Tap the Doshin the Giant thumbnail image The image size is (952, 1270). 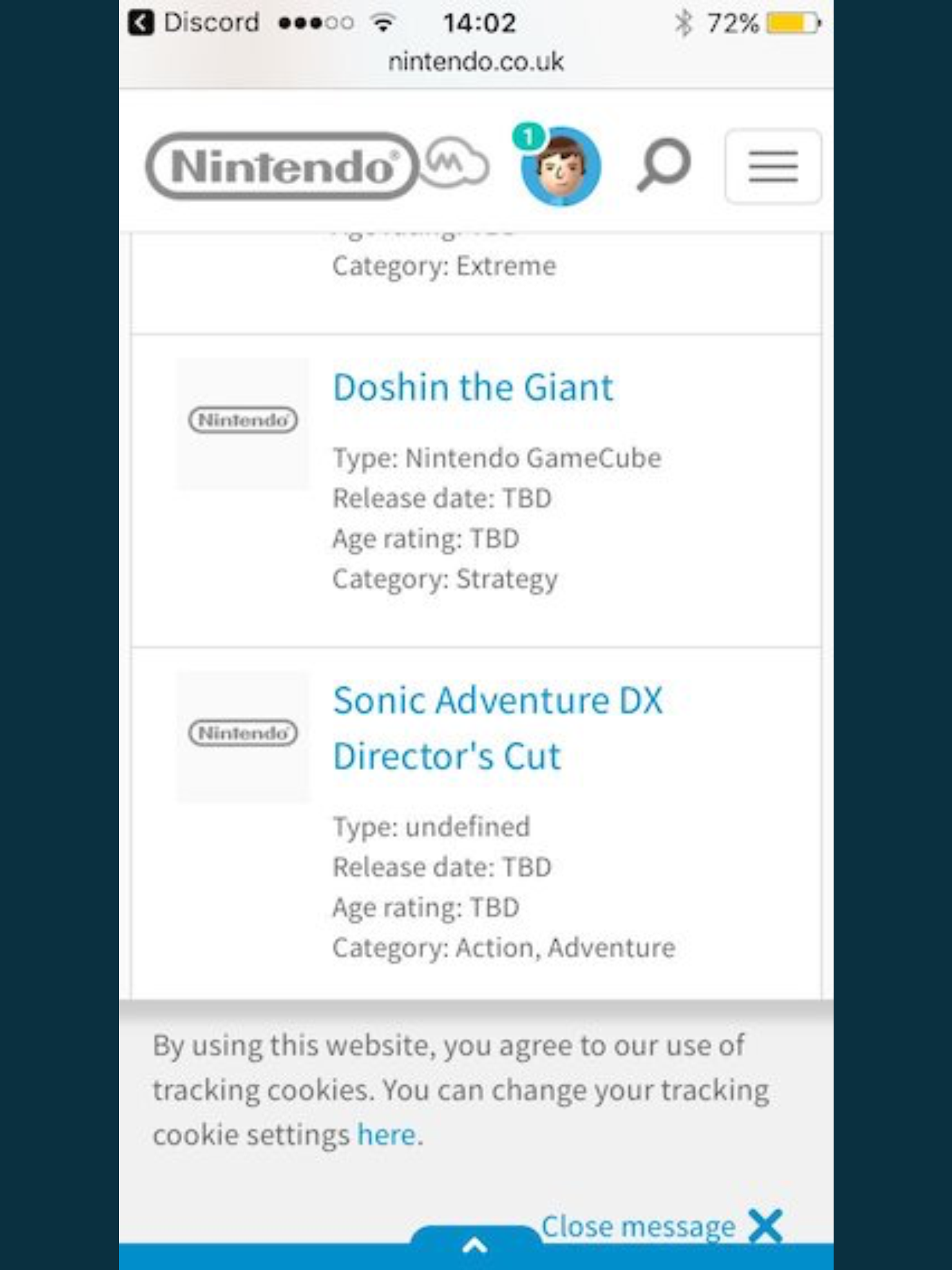tap(243, 421)
